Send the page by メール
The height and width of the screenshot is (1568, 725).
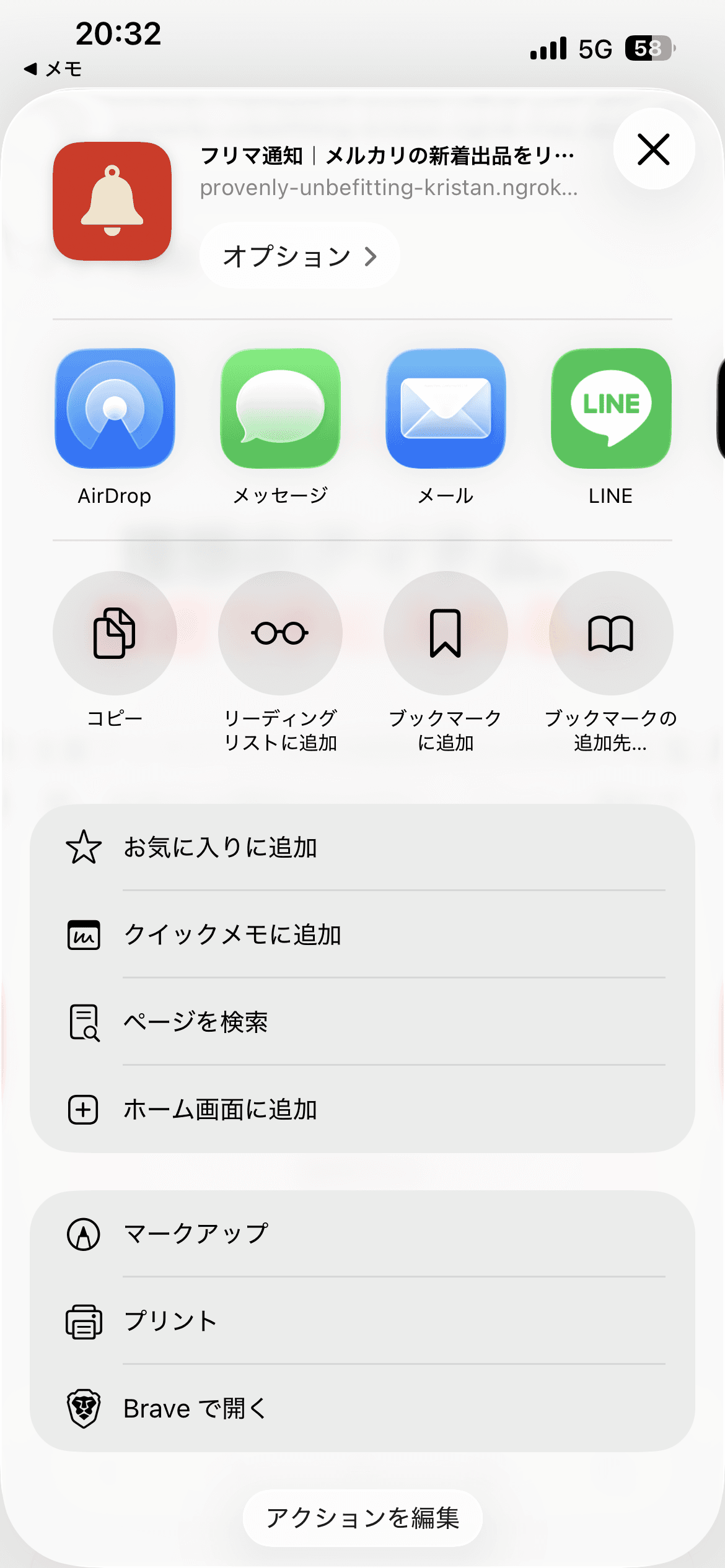(x=446, y=409)
